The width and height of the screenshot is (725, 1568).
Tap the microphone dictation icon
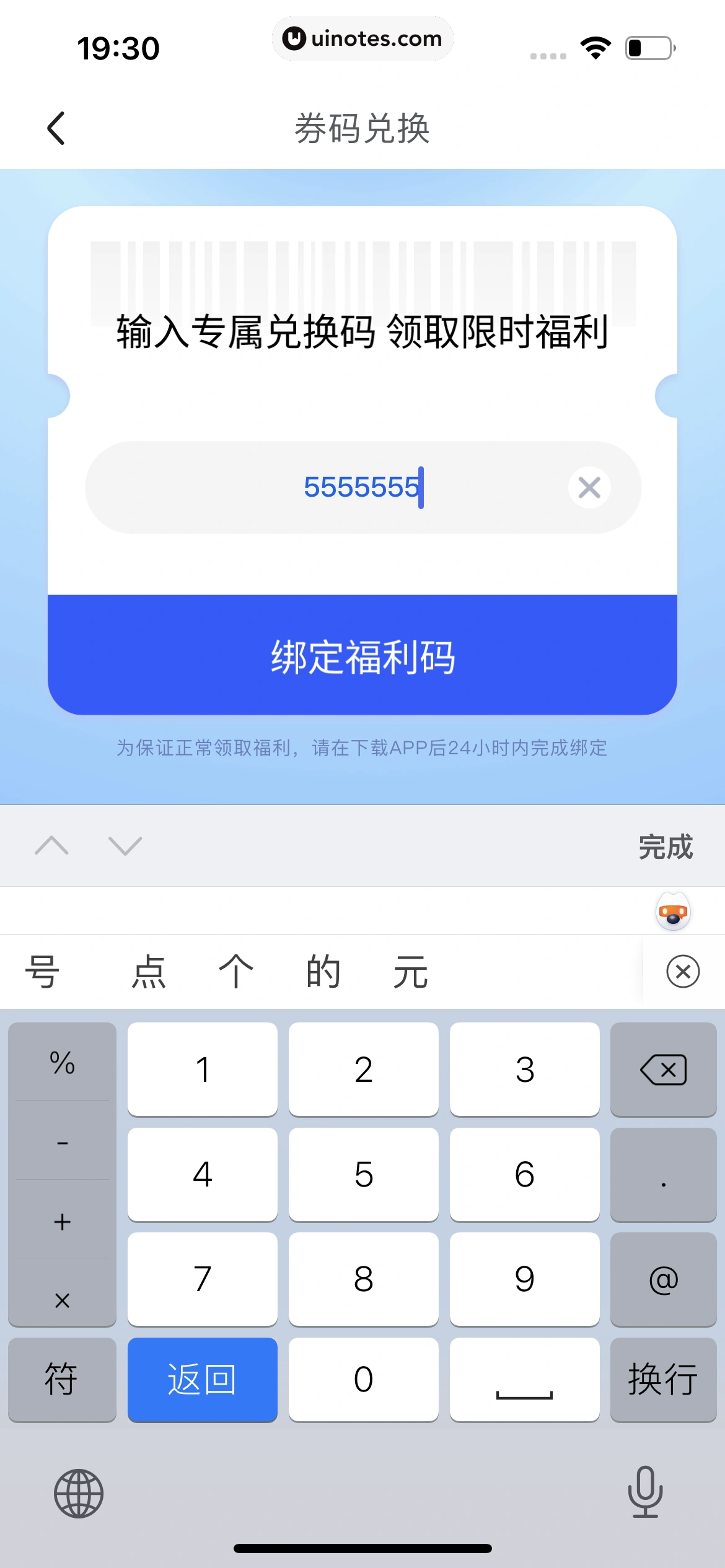coord(645,1493)
